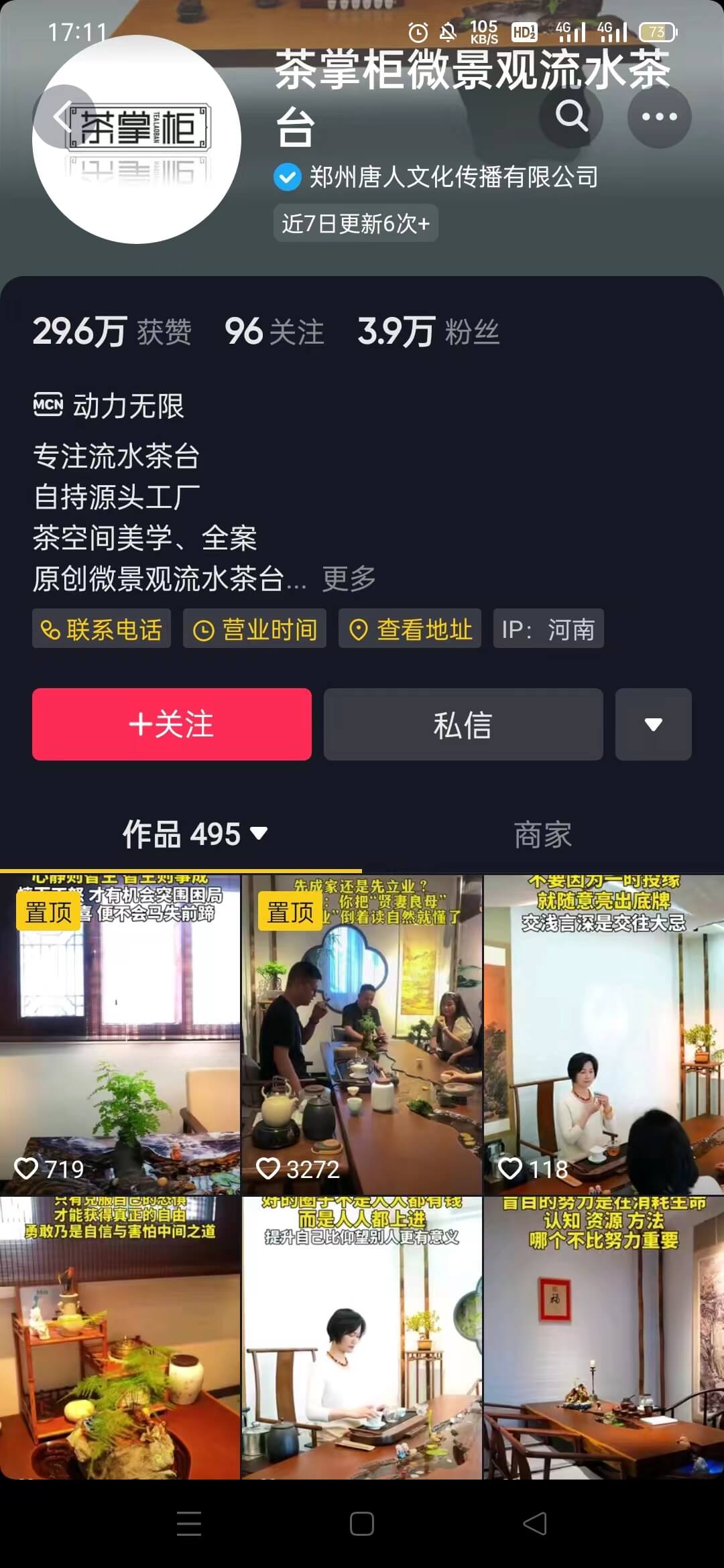The image size is (724, 1568).
Task: Open 查看地址 to see the address
Action: [x=410, y=629]
